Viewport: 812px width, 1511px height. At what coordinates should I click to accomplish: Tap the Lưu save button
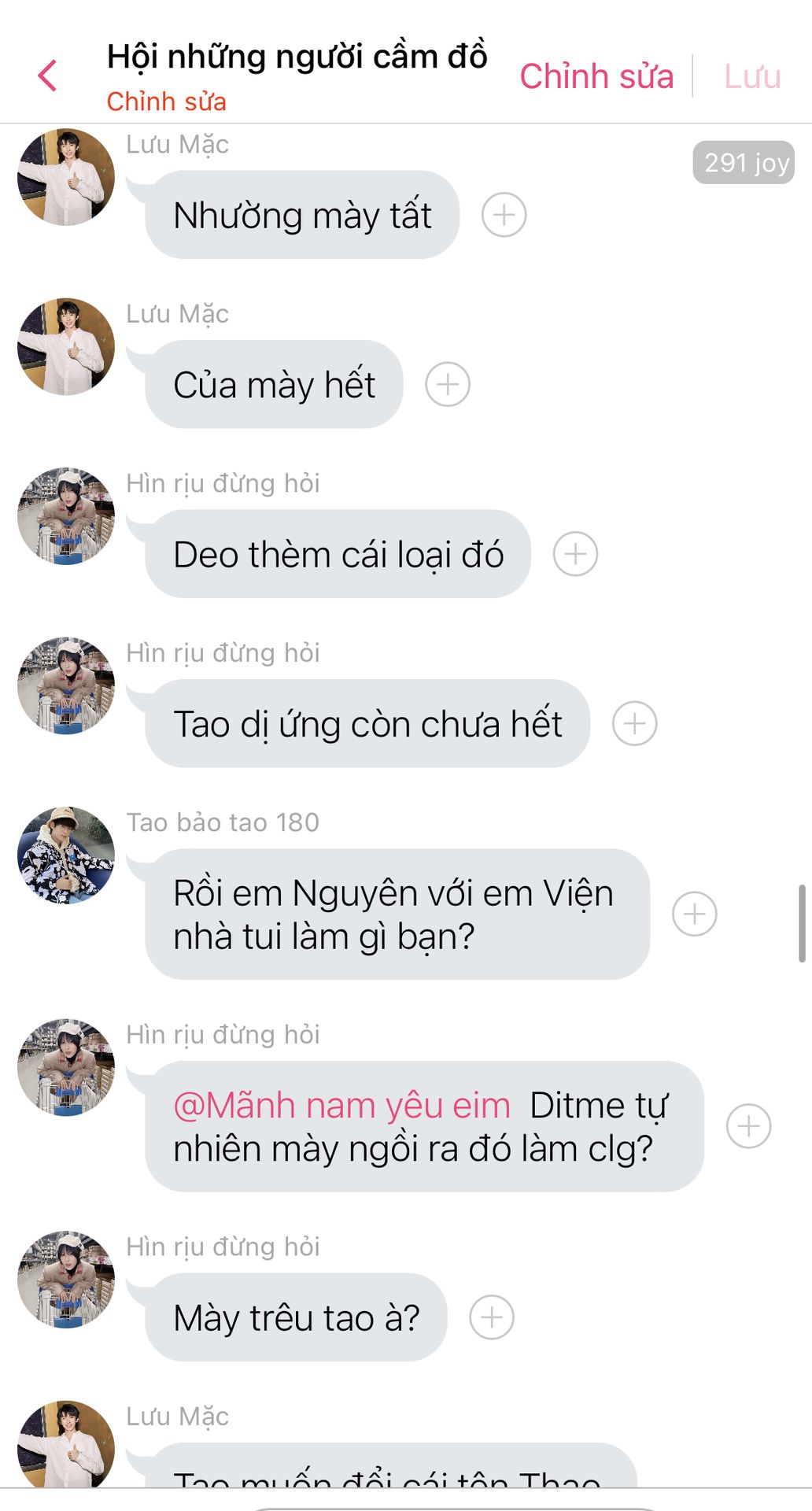[752, 76]
